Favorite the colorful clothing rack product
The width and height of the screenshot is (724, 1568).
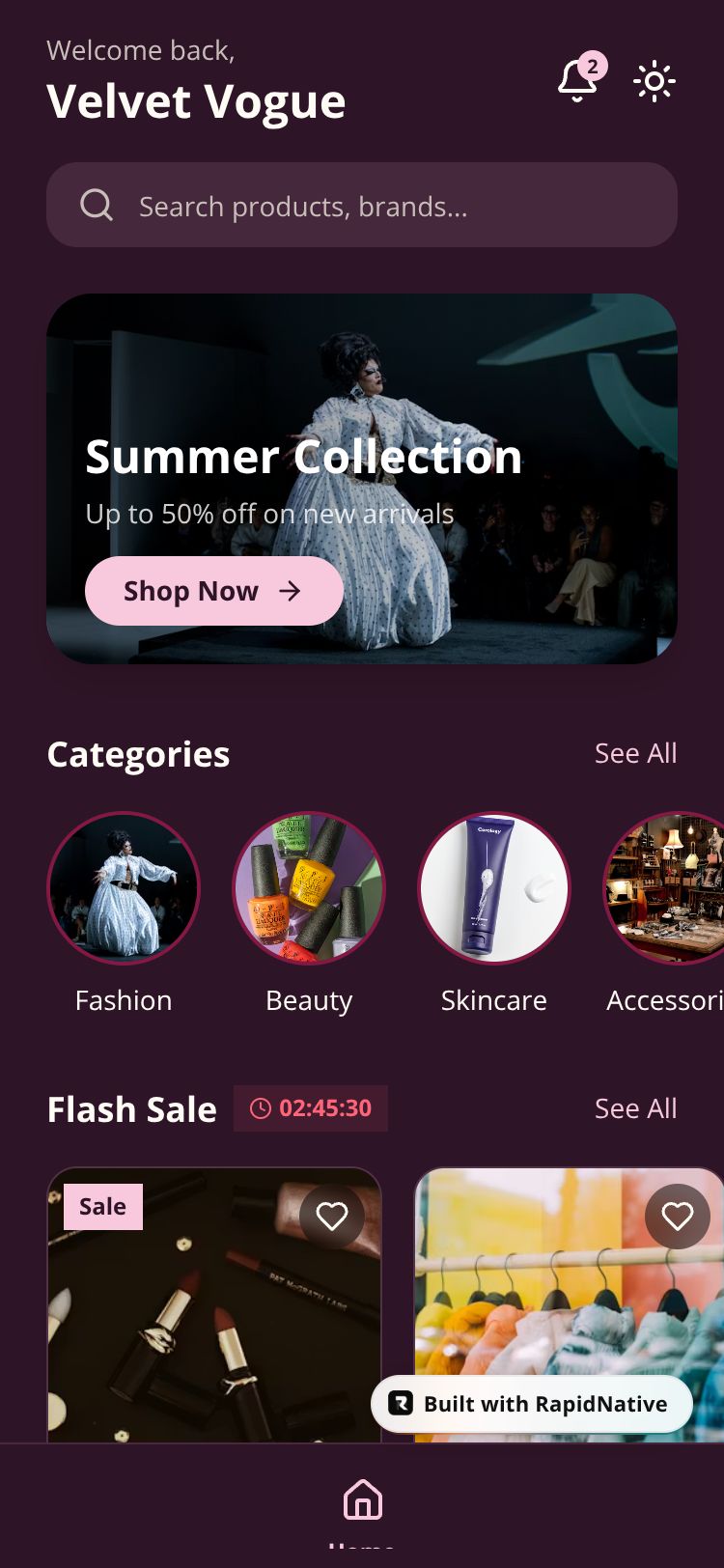pos(678,1217)
